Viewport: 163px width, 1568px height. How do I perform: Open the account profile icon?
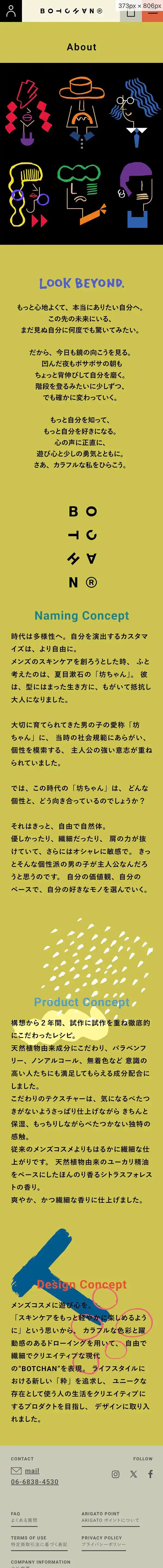(x=10, y=11)
